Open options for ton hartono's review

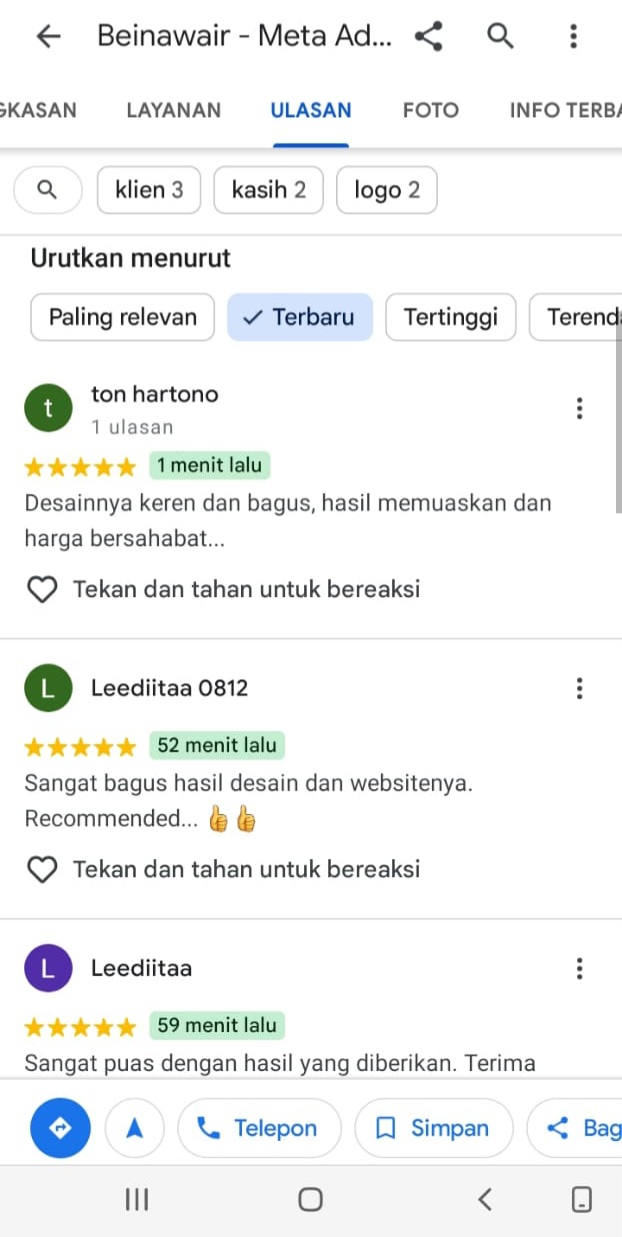point(579,409)
